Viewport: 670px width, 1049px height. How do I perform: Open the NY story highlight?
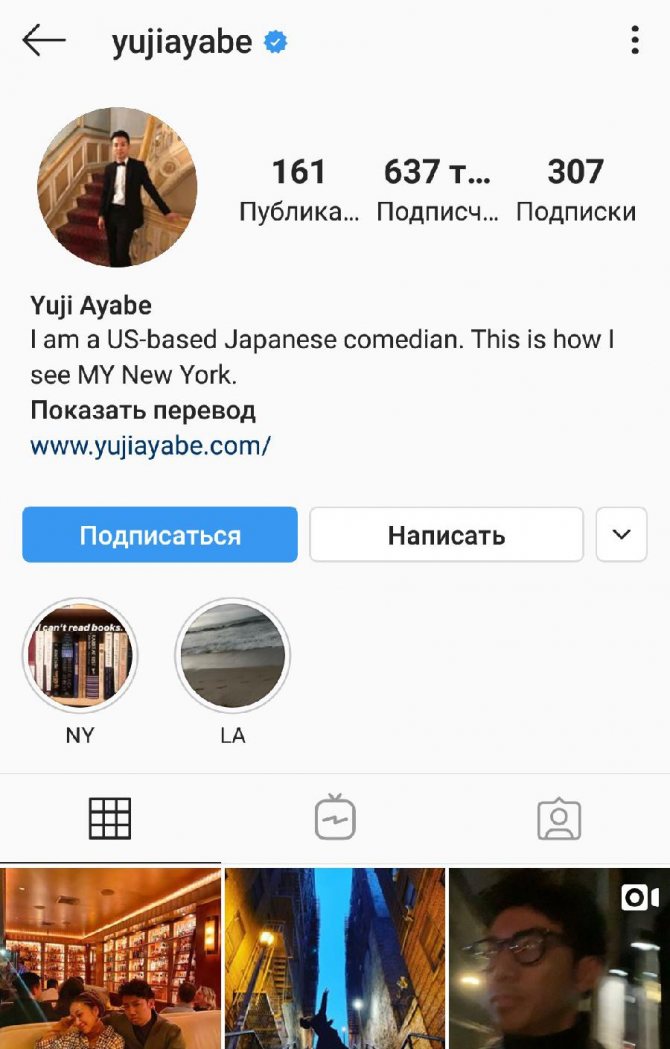click(x=80, y=657)
